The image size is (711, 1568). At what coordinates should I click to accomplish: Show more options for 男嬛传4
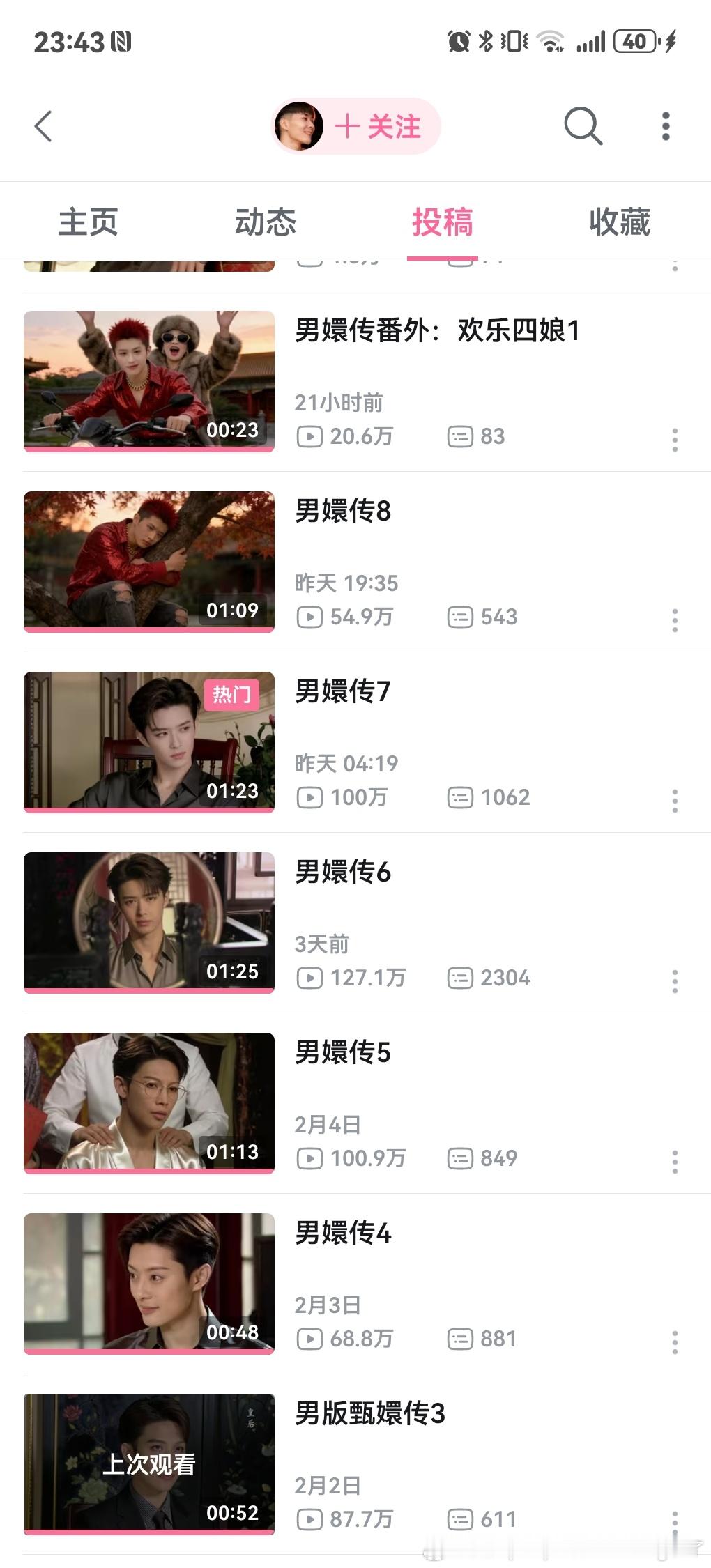(x=675, y=1342)
